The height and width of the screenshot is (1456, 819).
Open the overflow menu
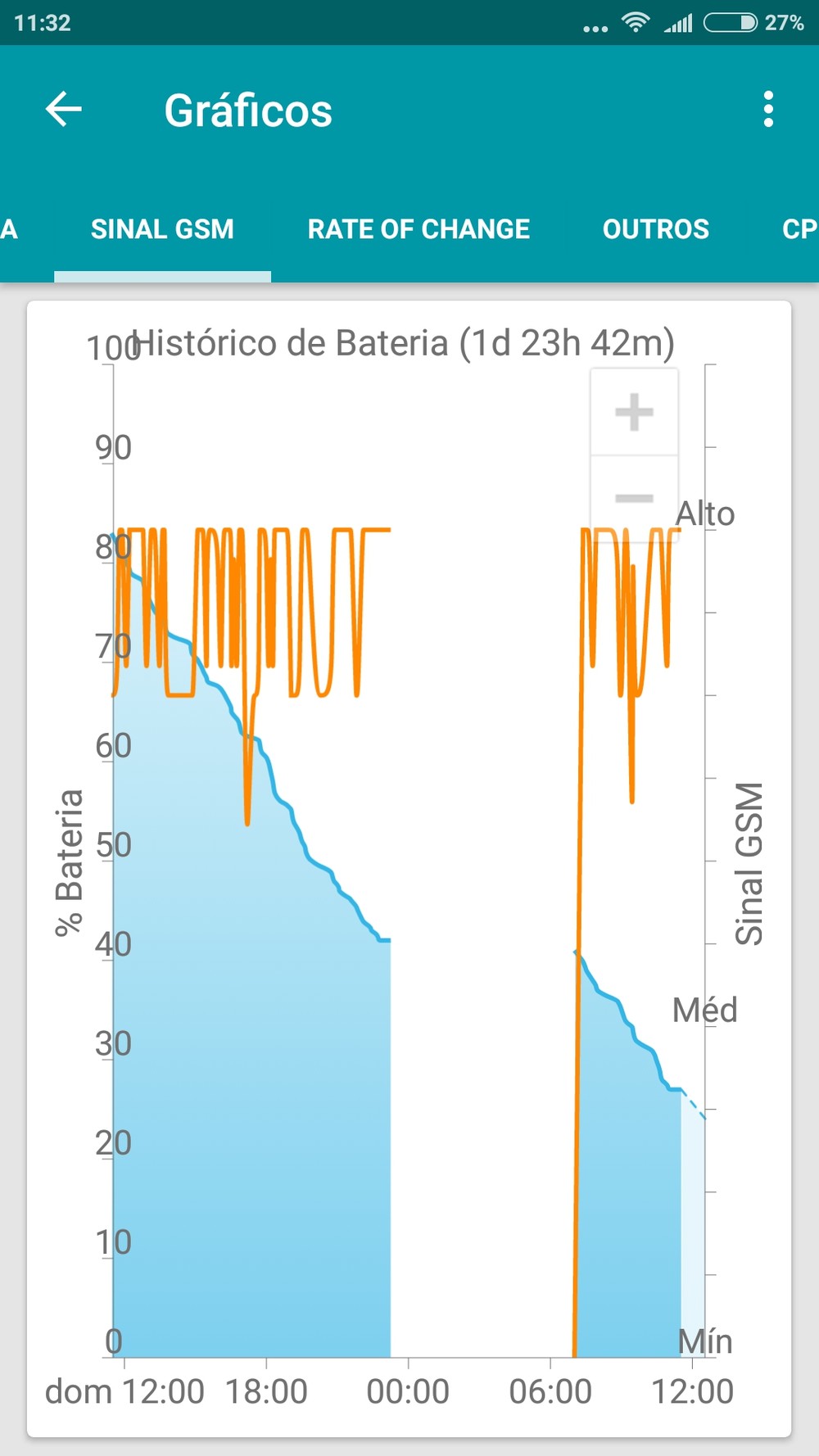767,109
